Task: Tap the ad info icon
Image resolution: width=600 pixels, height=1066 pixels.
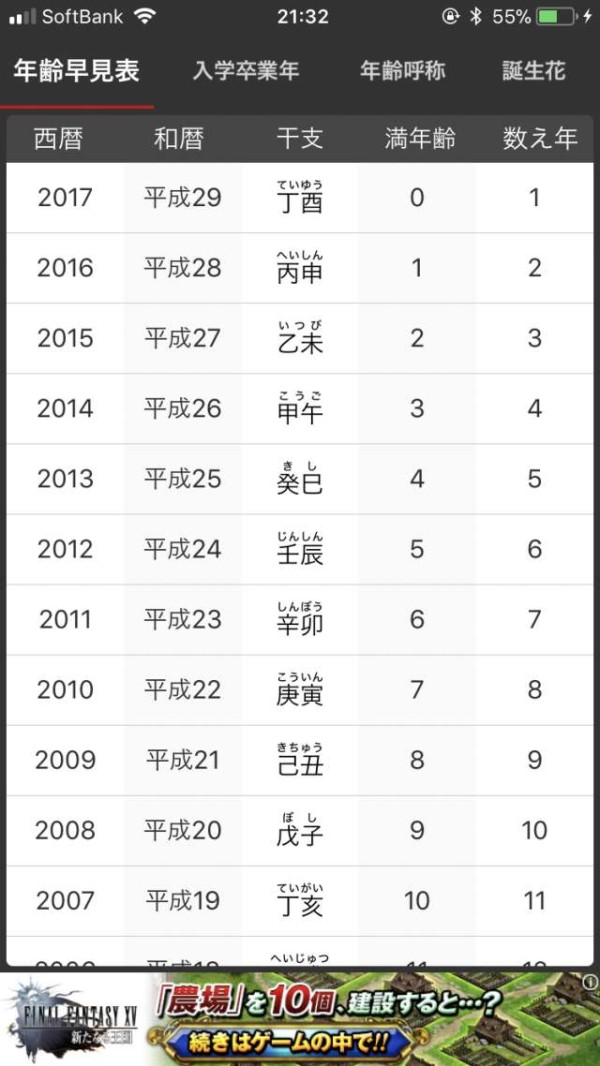Action: (x=590, y=980)
